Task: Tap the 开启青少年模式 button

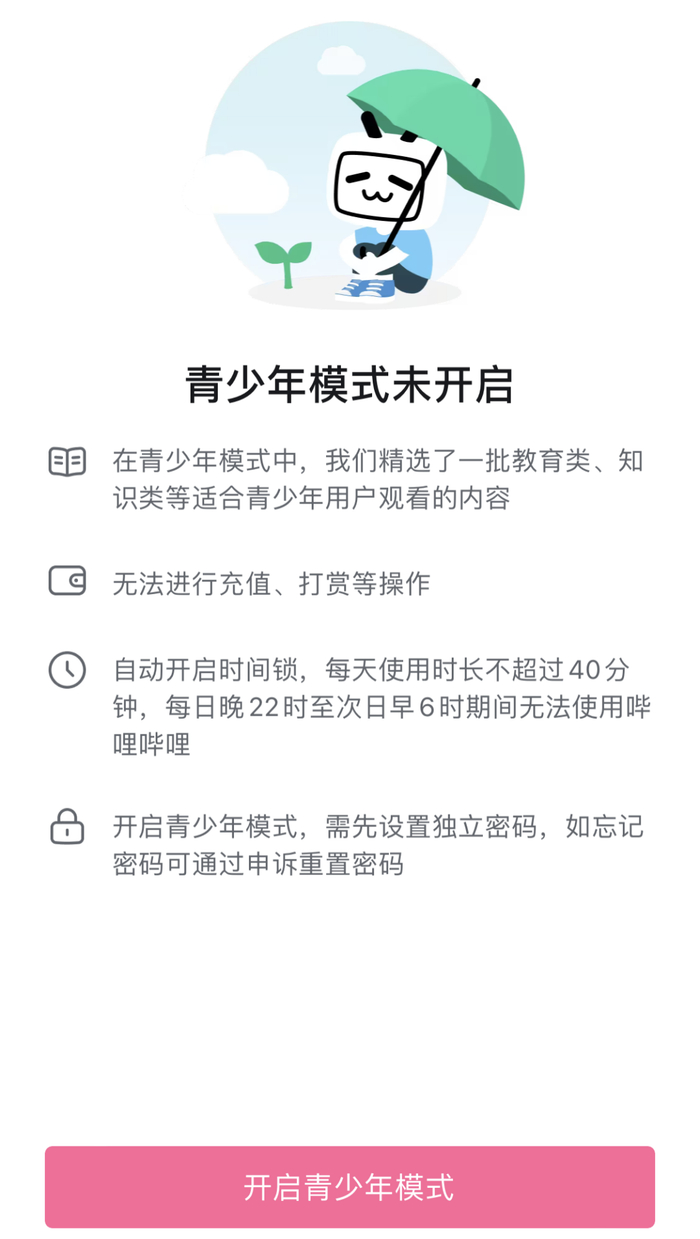Action: point(349,1187)
